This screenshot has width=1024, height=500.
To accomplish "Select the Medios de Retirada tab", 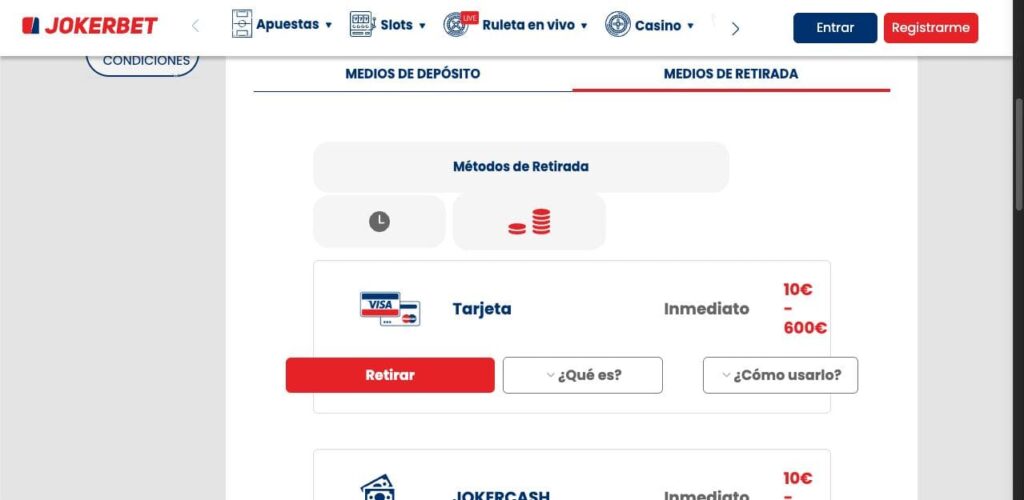I will coord(731,74).
